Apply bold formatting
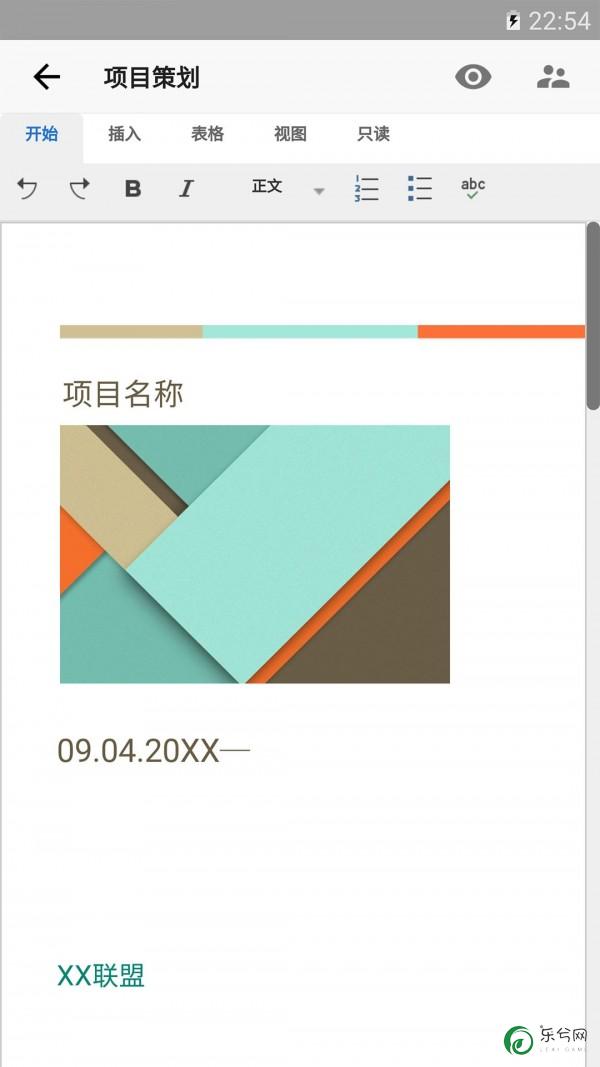This screenshot has width=600, height=1067. pyautogui.click(x=133, y=188)
